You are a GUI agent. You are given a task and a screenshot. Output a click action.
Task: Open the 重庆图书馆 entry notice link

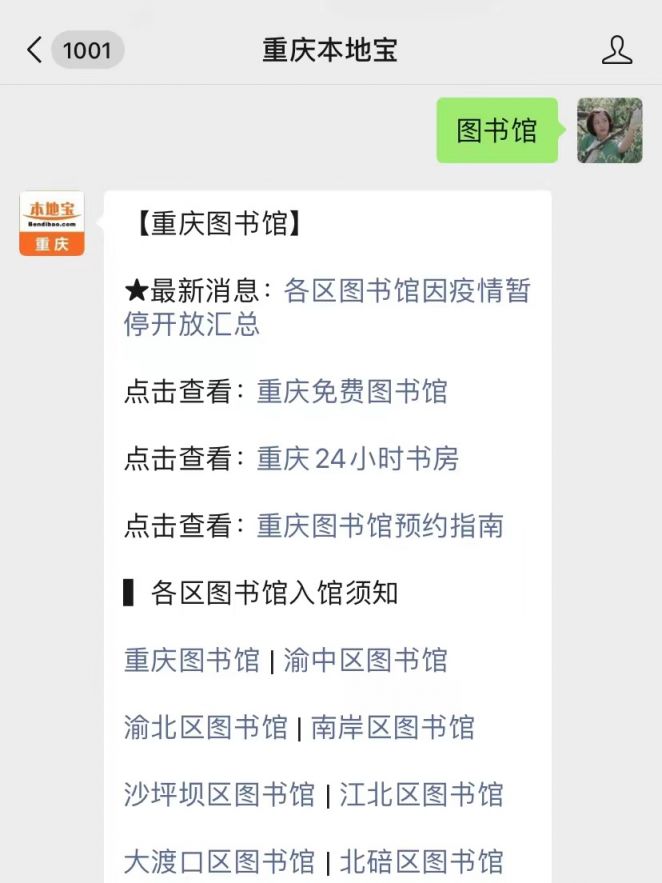tap(191, 660)
